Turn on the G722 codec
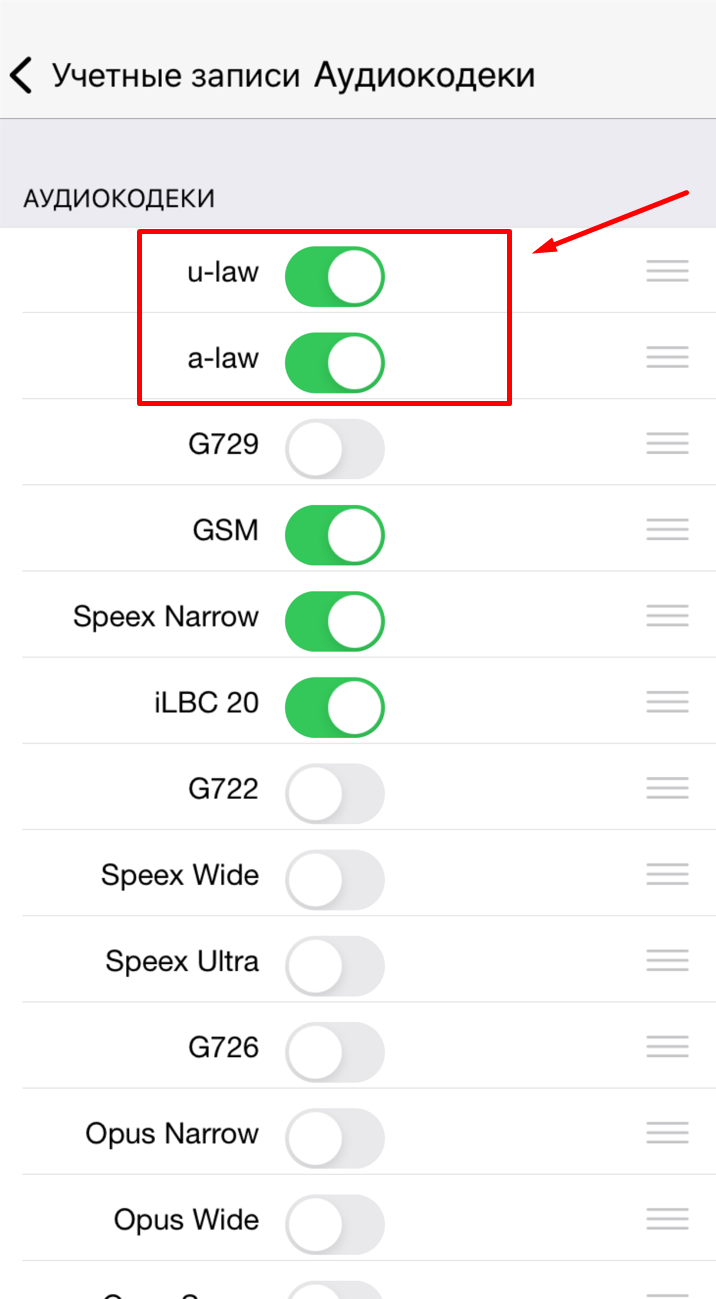The width and height of the screenshot is (716, 1299). pos(334,793)
